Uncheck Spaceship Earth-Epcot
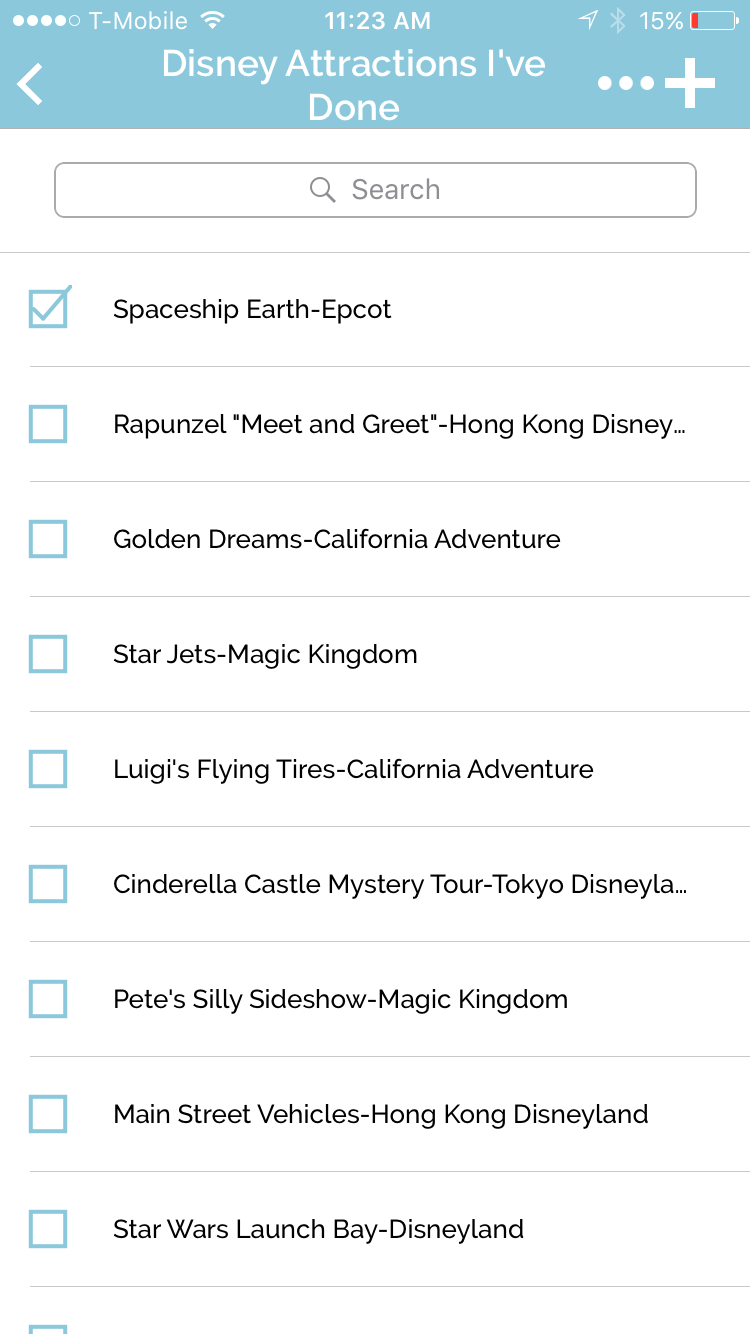Image resolution: width=750 pixels, height=1334 pixels. point(48,309)
